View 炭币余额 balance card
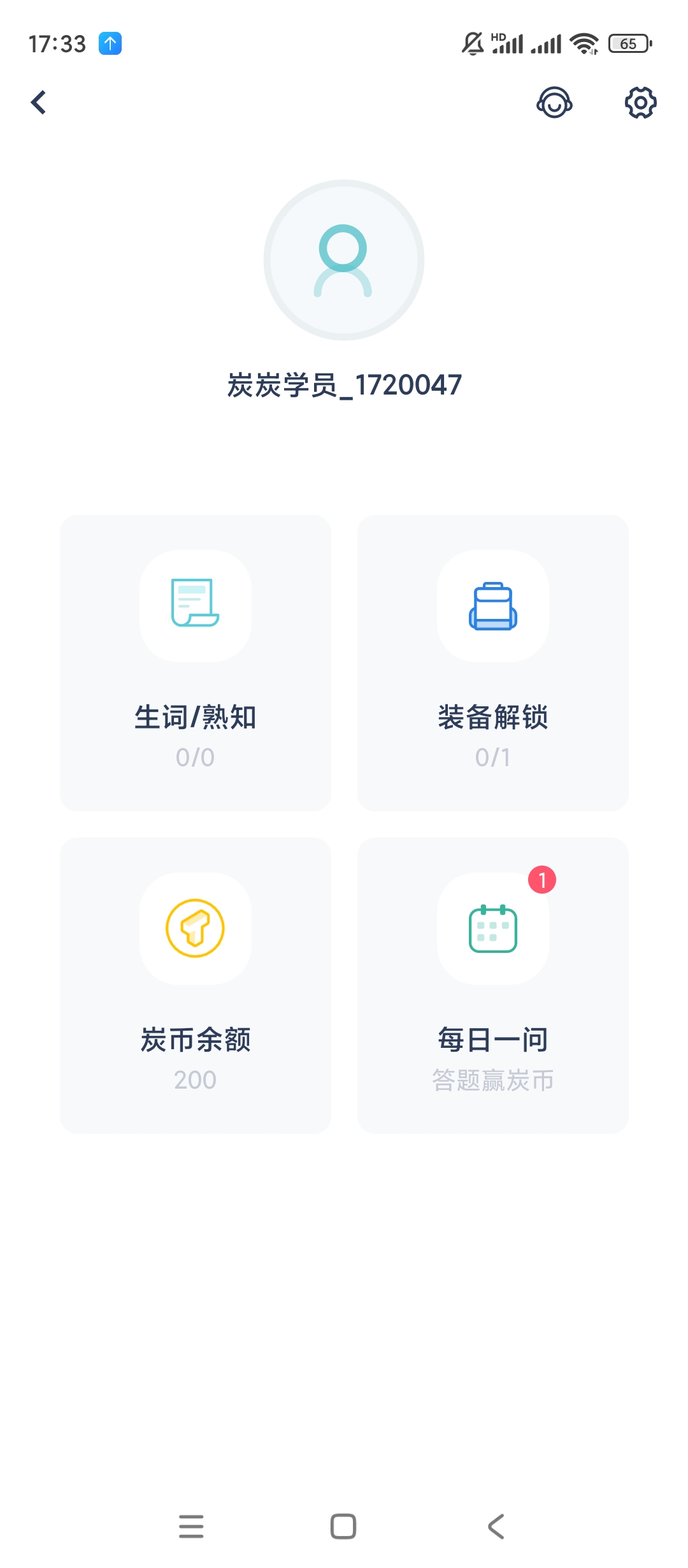 point(196,985)
